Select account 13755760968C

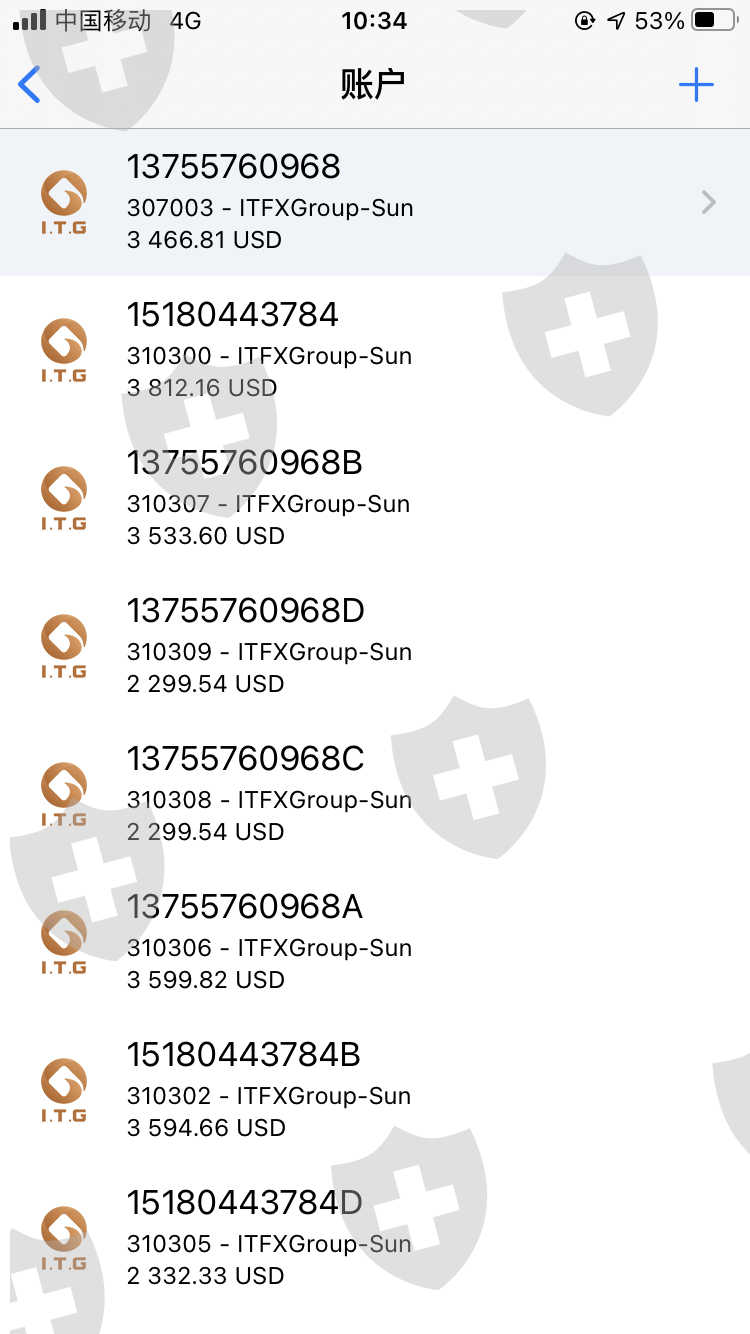(x=374, y=794)
